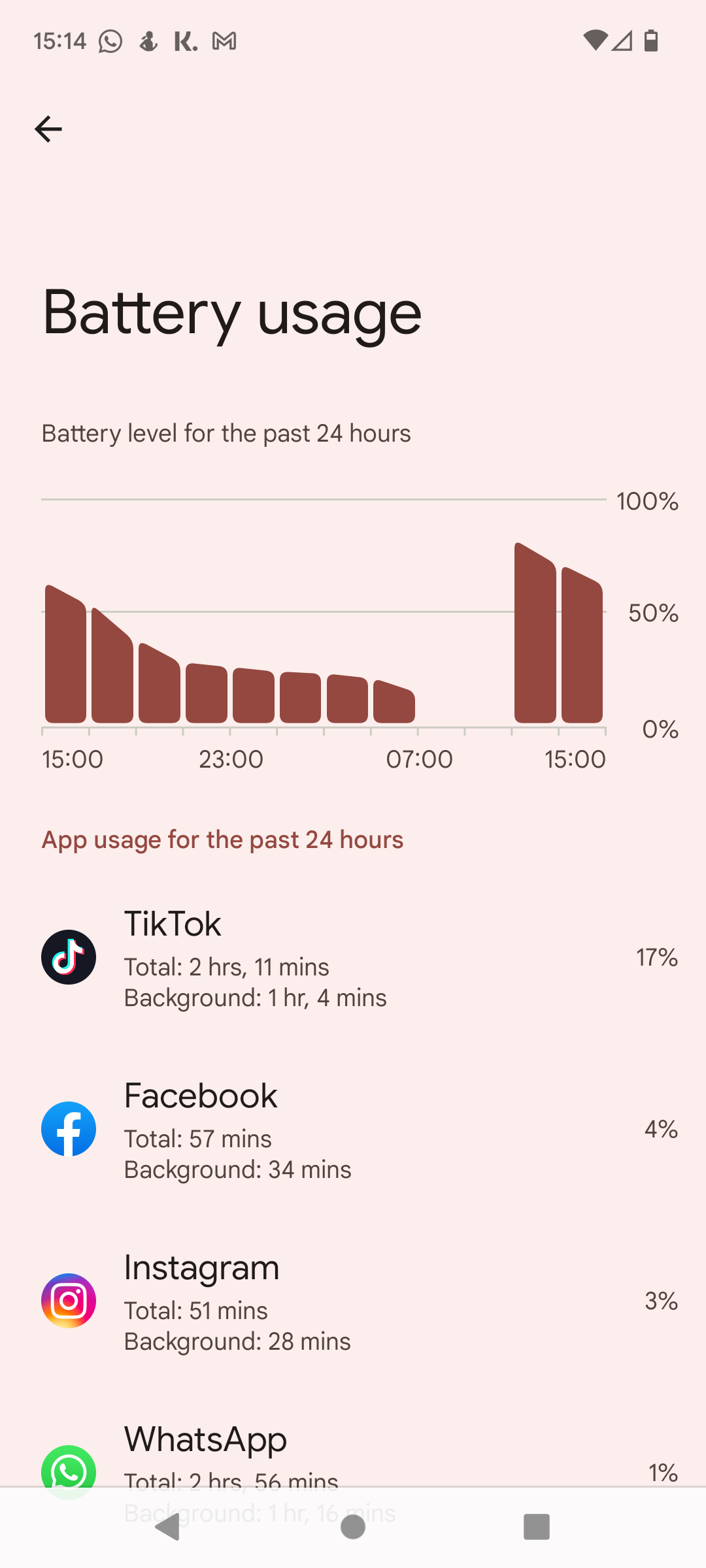Open TikTok battery usage details
Image resolution: width=706 pixels, height=1568 pixels.
(353, 957)
